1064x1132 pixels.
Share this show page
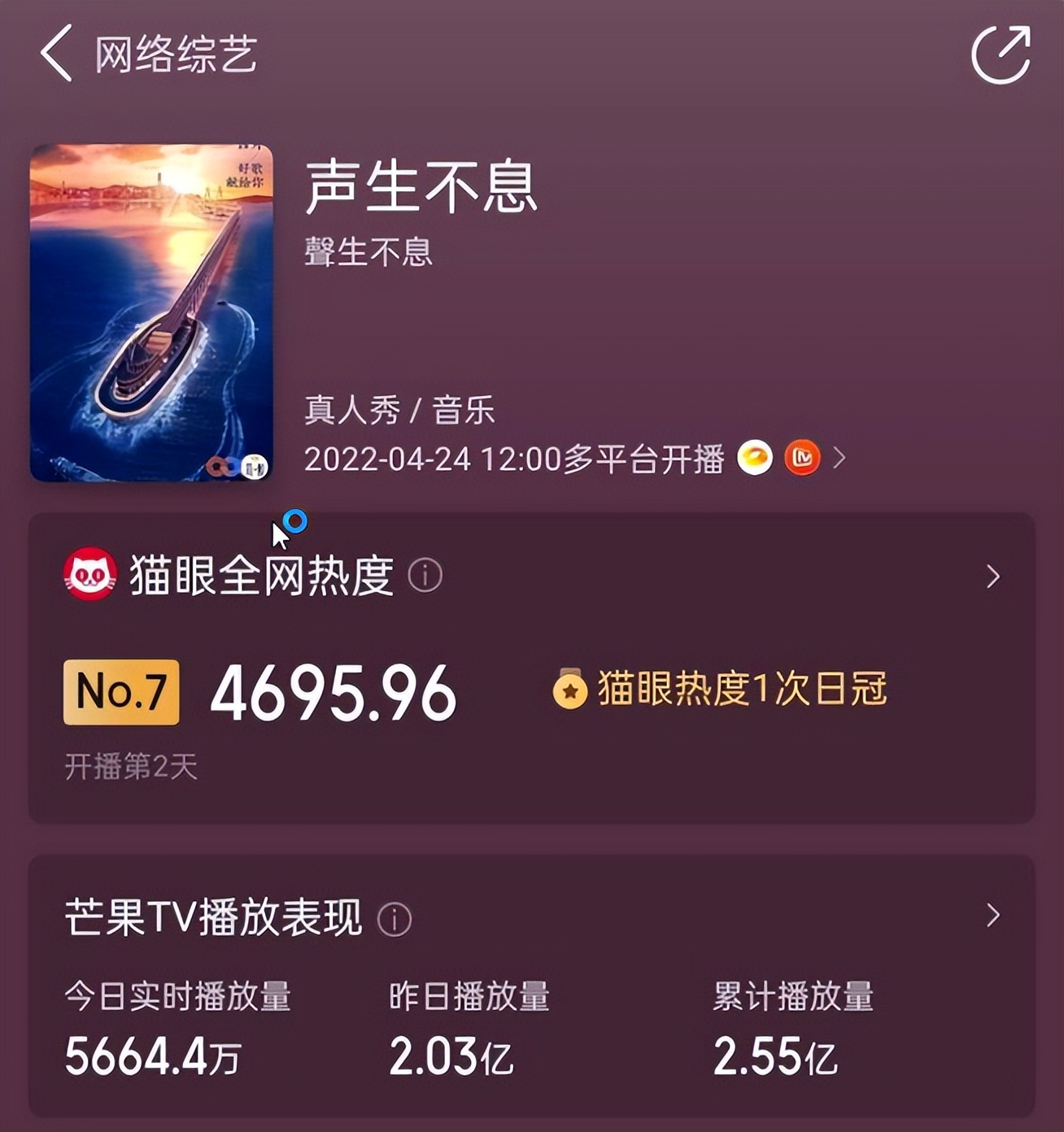click(1001, 54)
